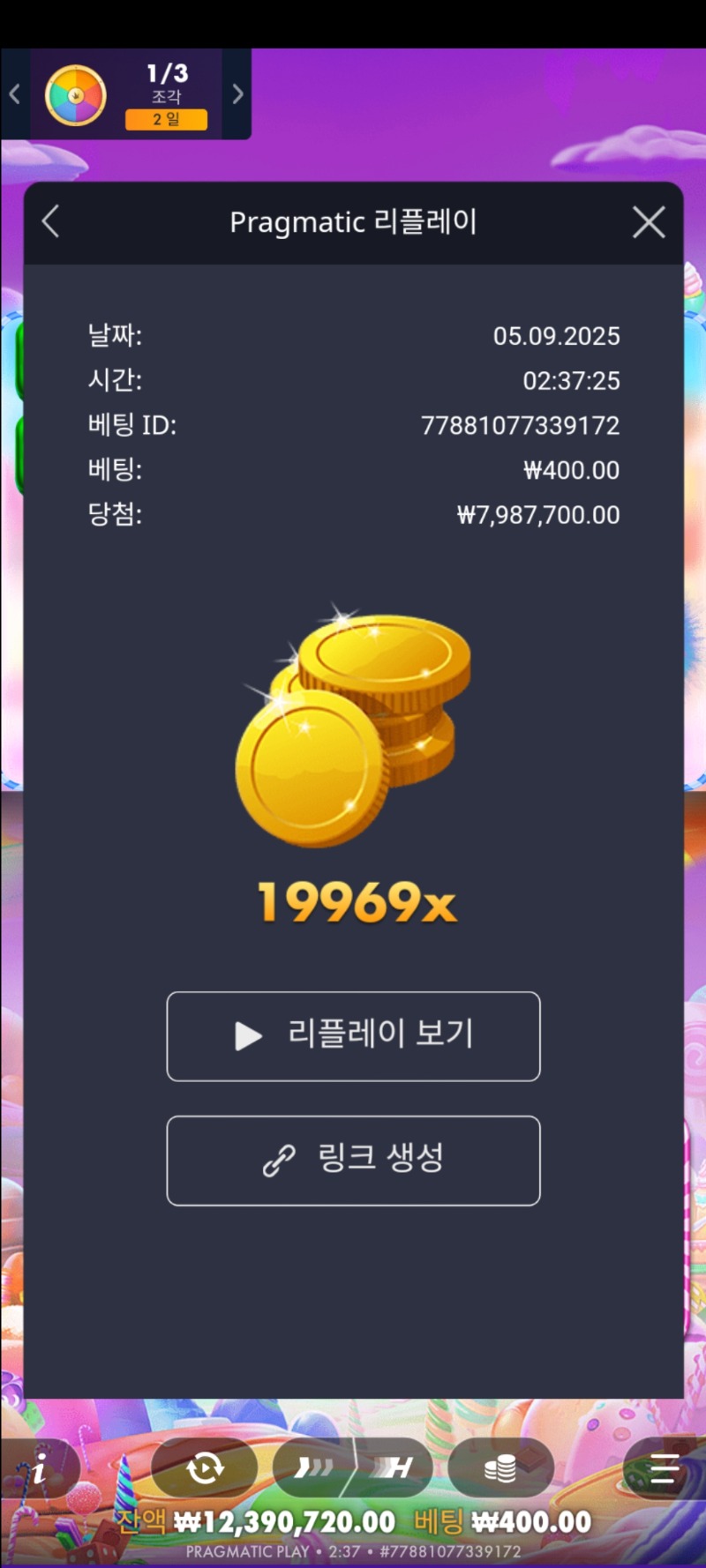This screenshot has height=1568, width=706.
Task: Show the next promotion banner arrow
Action: pos(237,94)
